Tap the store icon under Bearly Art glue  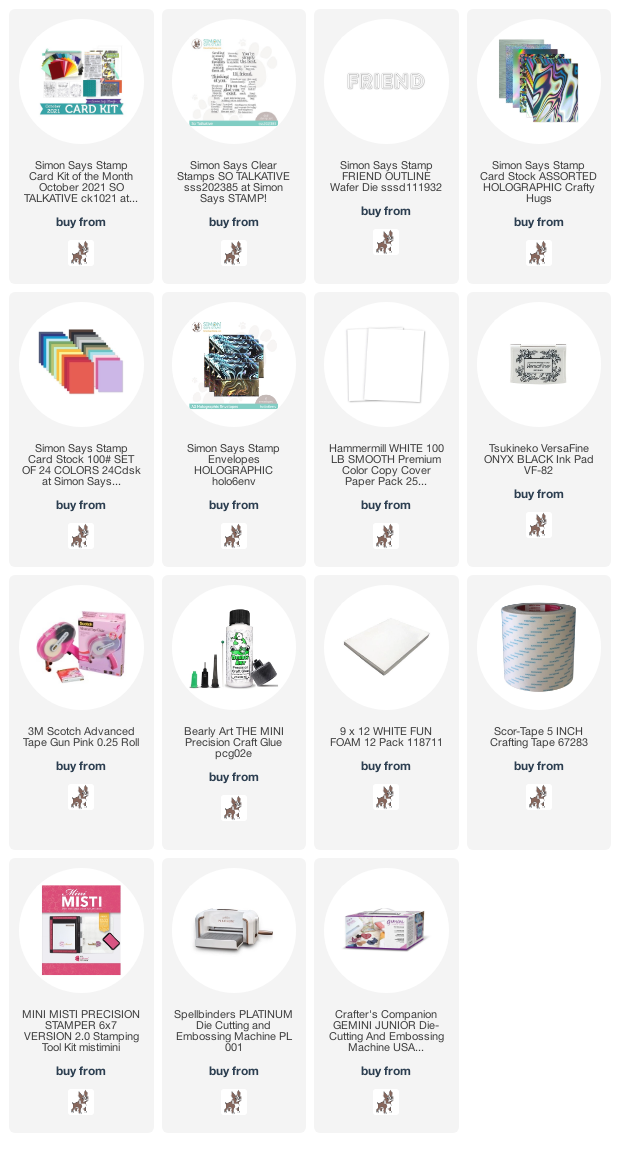(x=233, y=808)
